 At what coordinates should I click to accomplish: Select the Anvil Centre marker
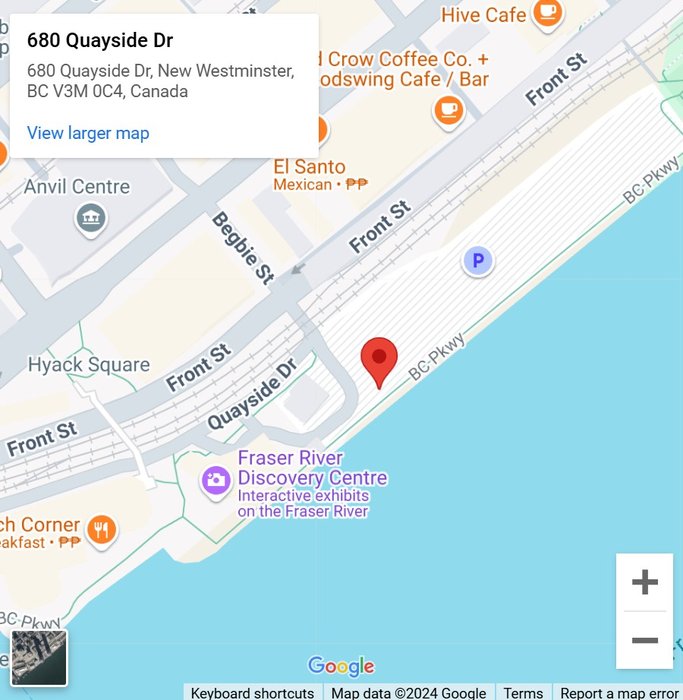tap(90, 217)
